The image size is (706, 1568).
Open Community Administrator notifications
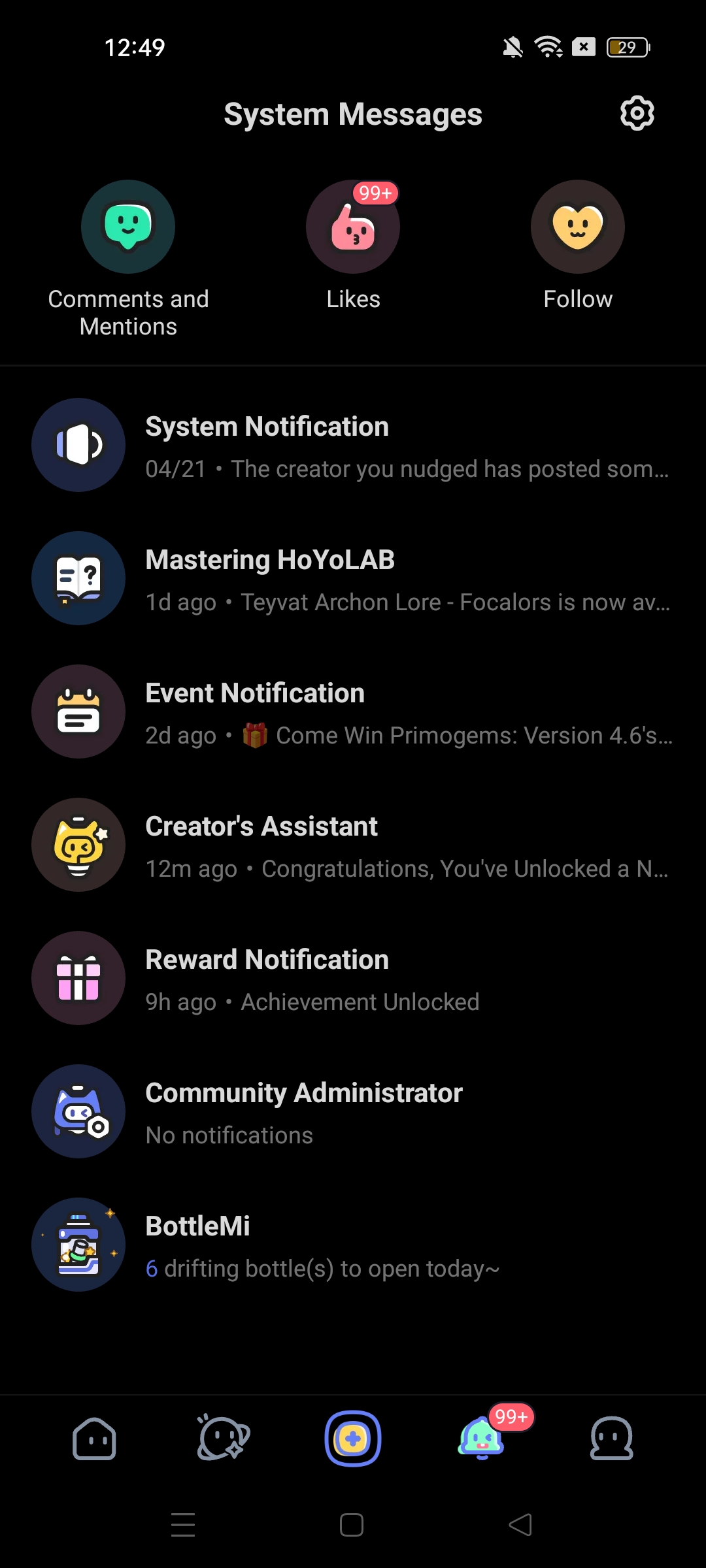pyautogui.click(x=353, y=1112)
